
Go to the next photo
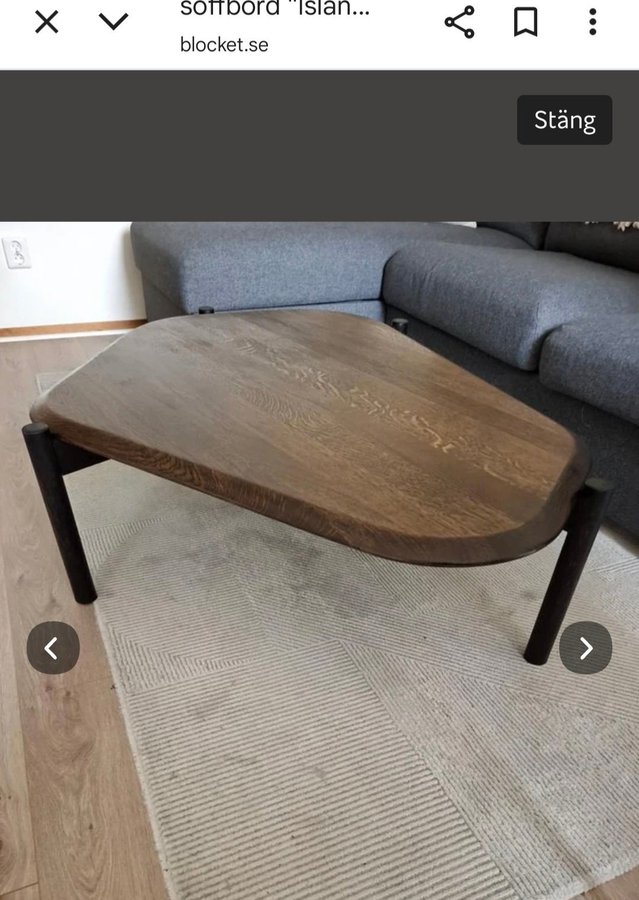(x=585, y=648)
